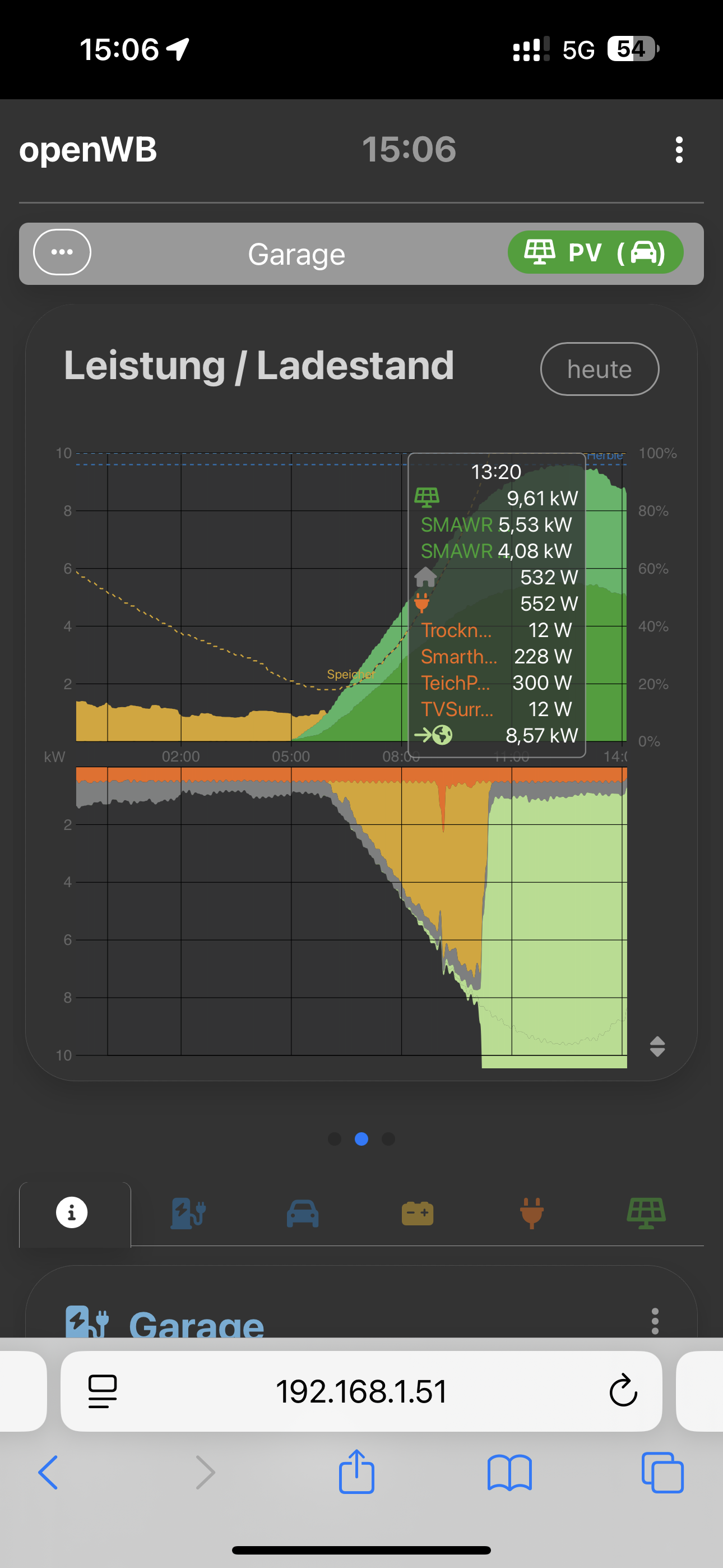Switch to the battery storage tab
The image size is (723, 1568).
tap(418, 1214)
